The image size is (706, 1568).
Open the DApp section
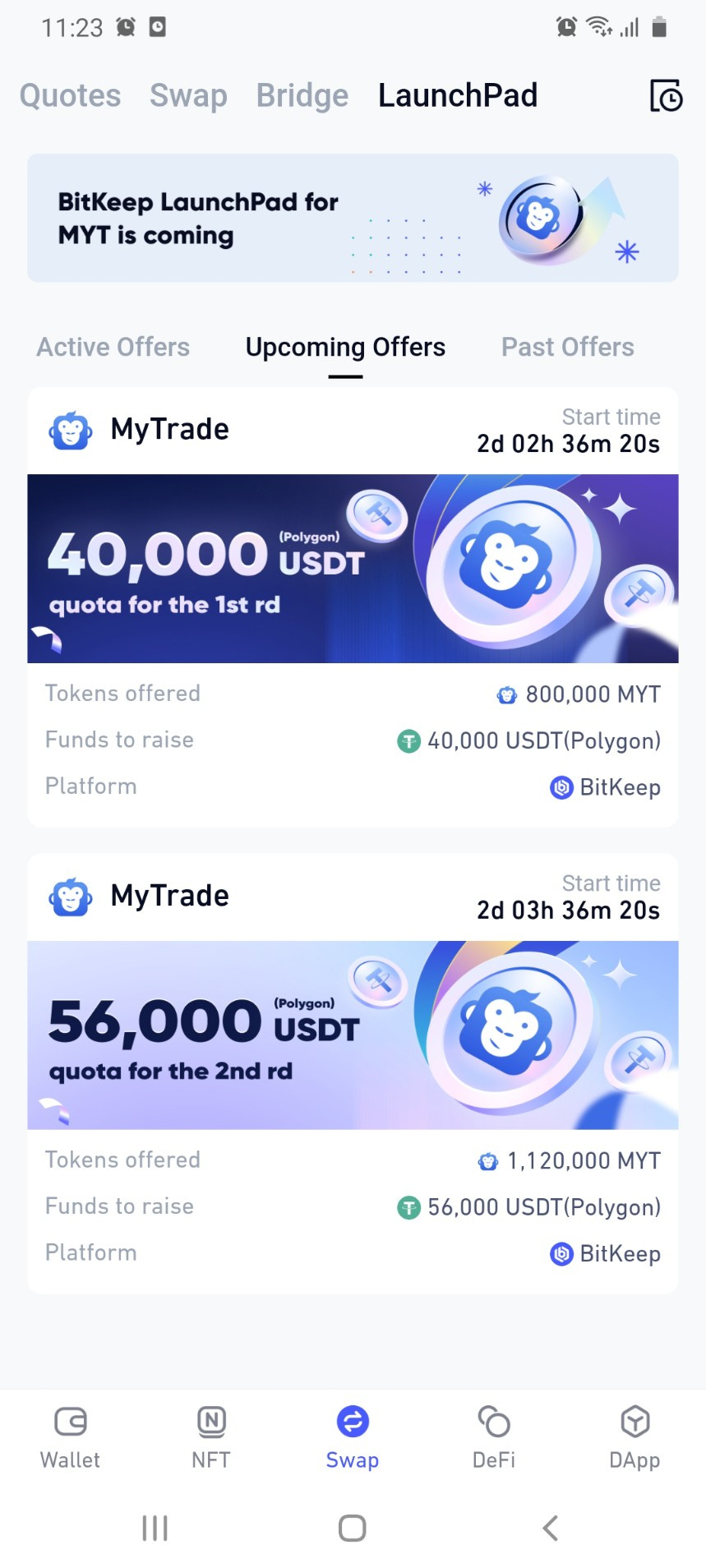pos(634,1437)
